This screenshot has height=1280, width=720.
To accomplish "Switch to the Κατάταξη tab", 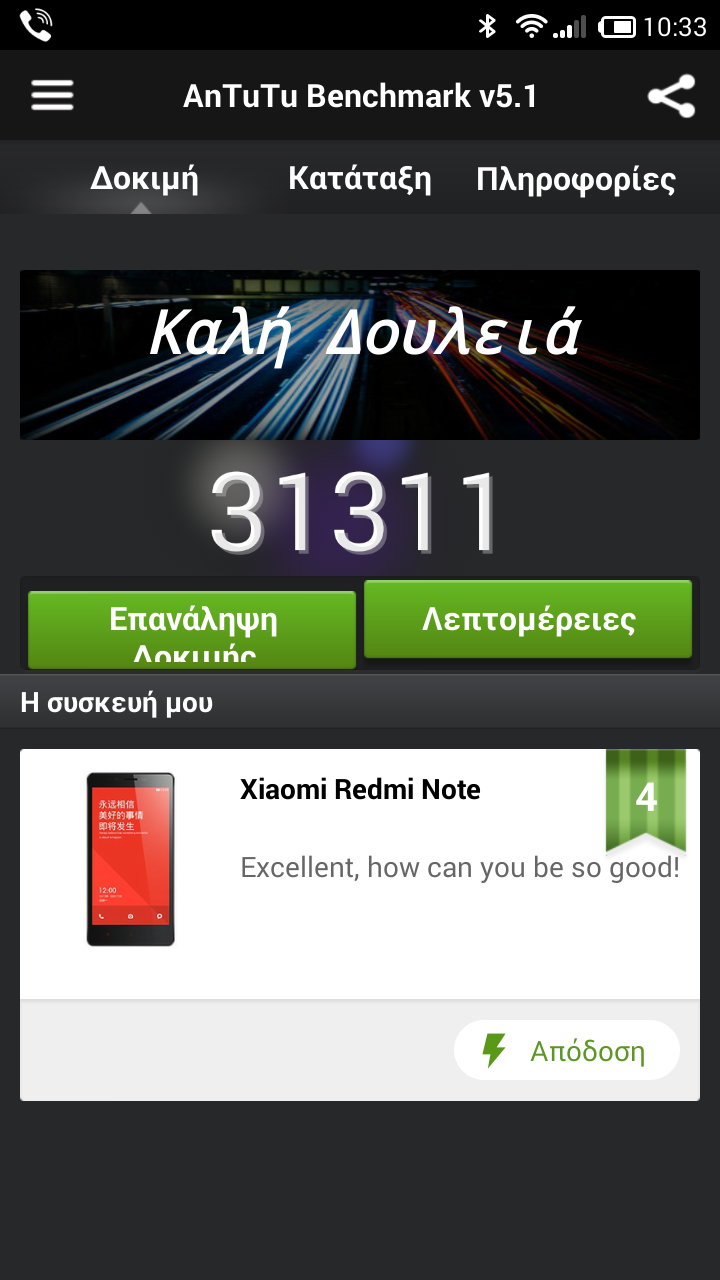I will point(360,179).
